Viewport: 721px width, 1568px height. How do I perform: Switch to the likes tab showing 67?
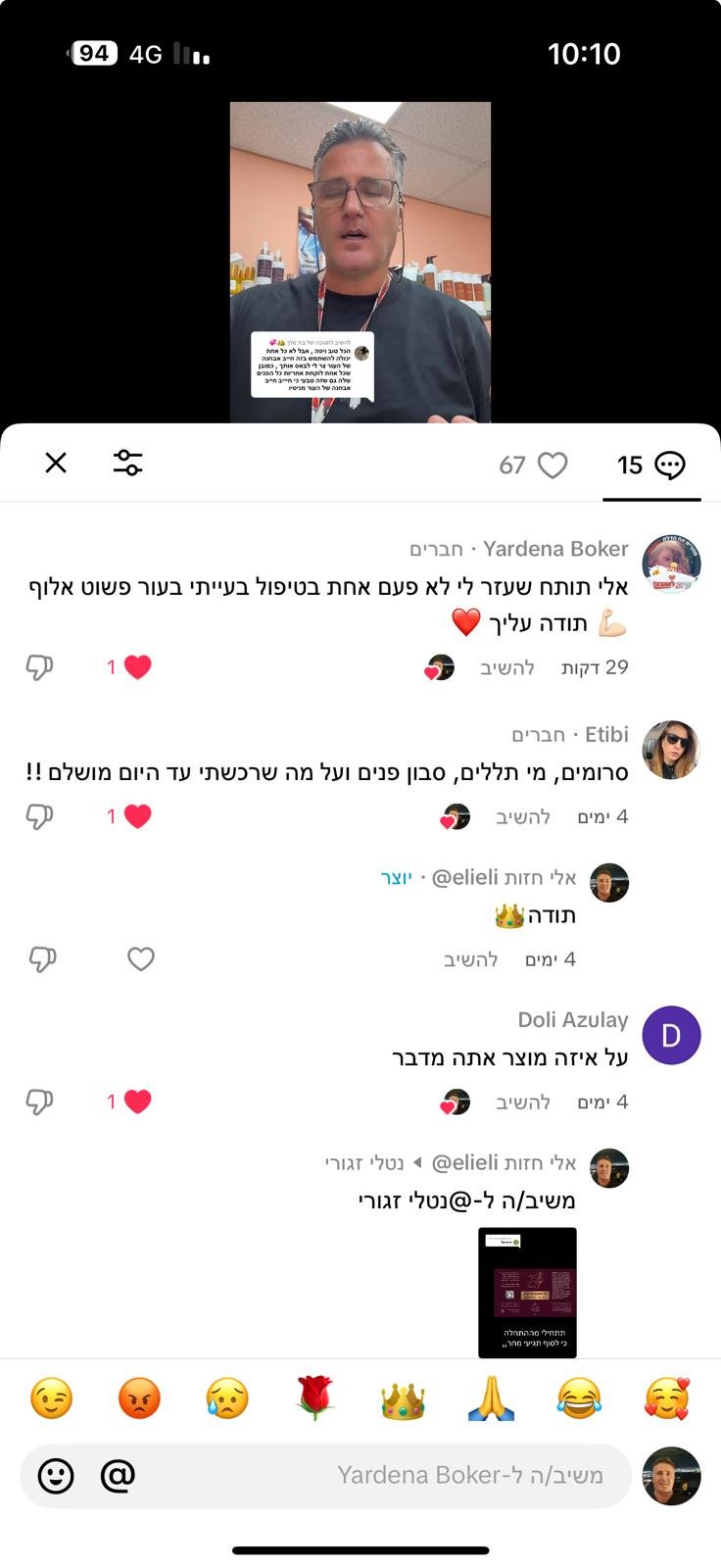click(x=534, y=465)
